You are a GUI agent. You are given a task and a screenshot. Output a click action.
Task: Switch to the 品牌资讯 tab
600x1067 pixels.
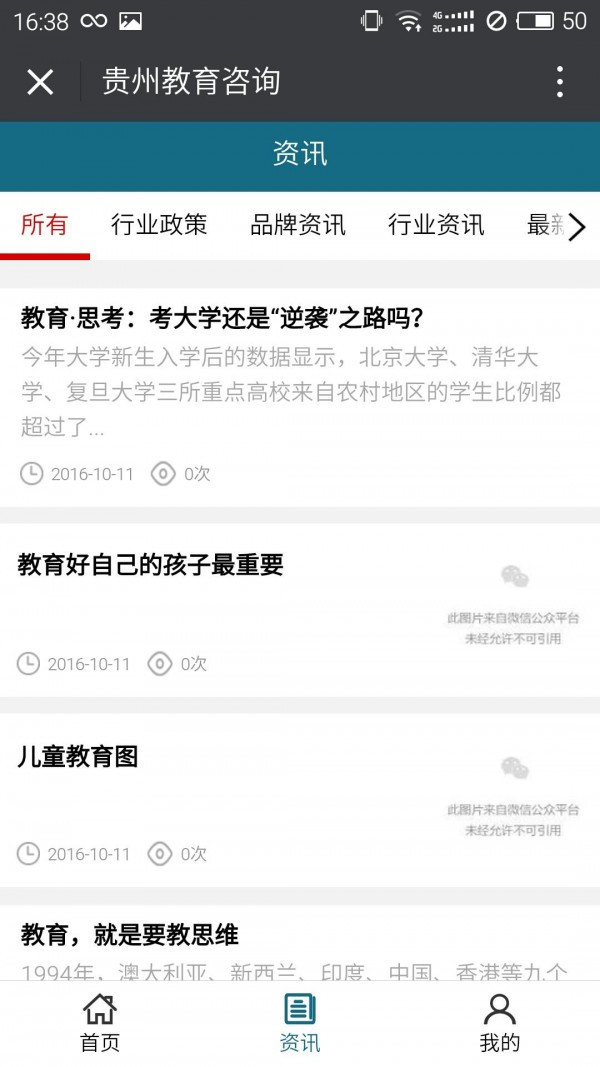click(x=298, y=225)
